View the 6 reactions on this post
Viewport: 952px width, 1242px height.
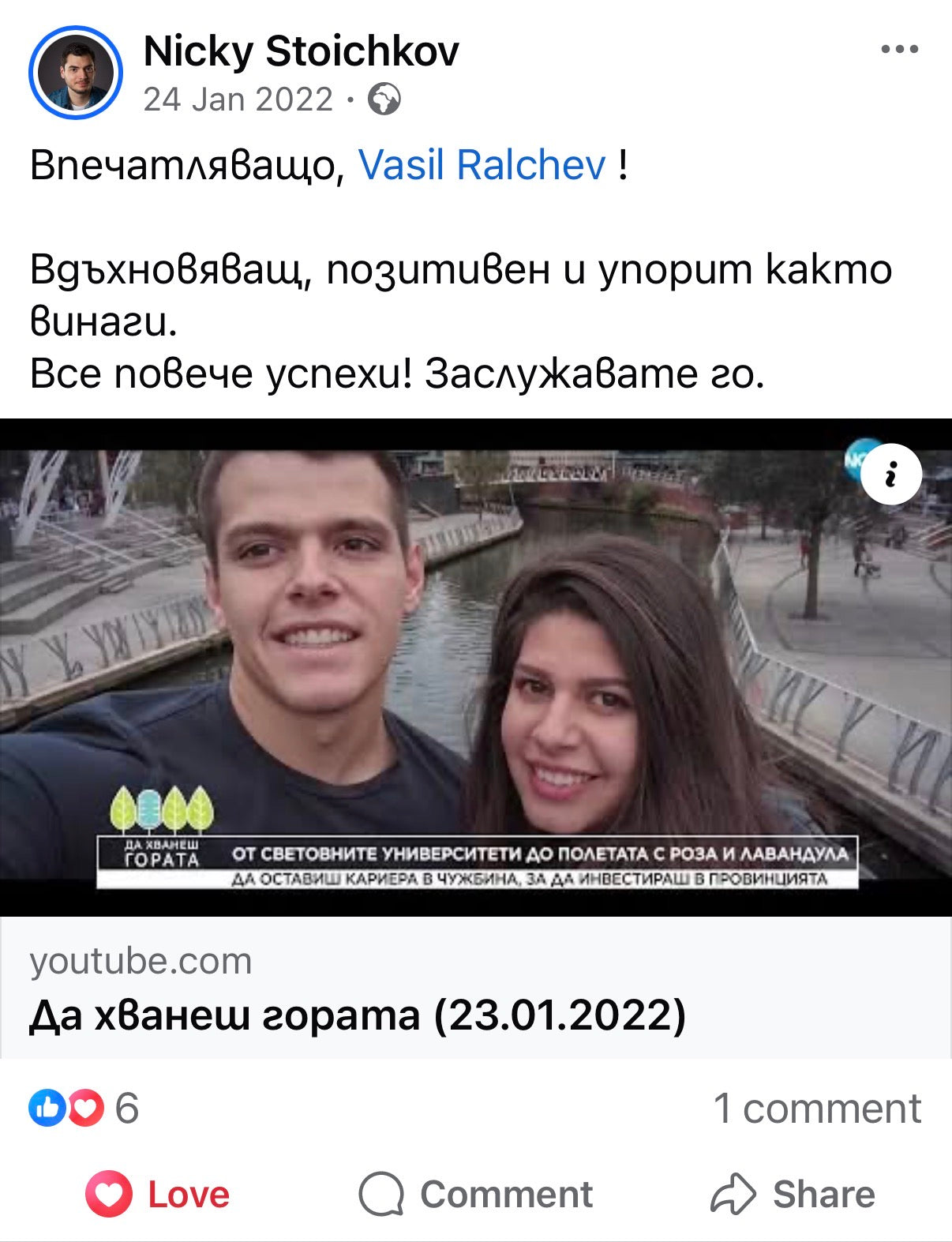pyautogui.click(x=84, y=1108)
